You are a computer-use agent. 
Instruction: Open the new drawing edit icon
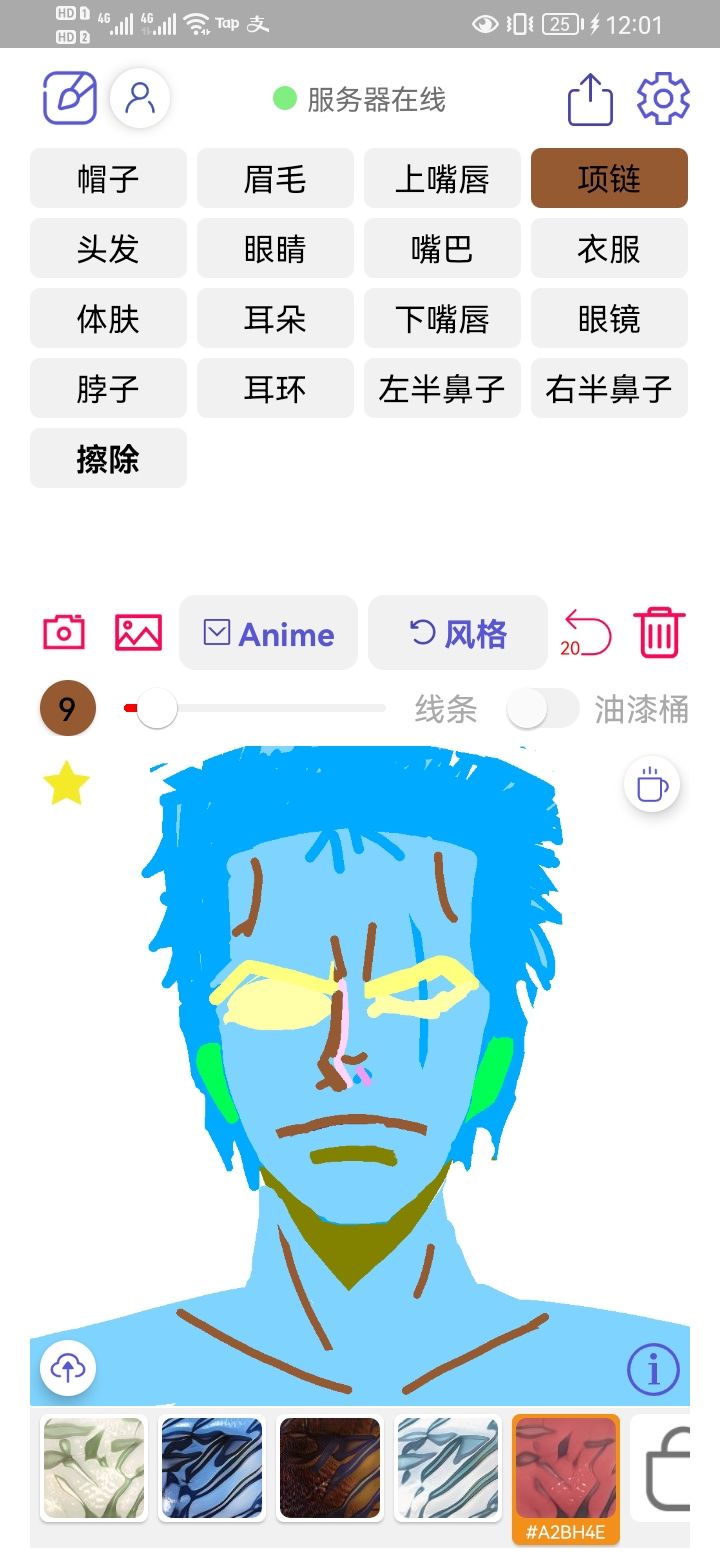(x=69, y=98)
